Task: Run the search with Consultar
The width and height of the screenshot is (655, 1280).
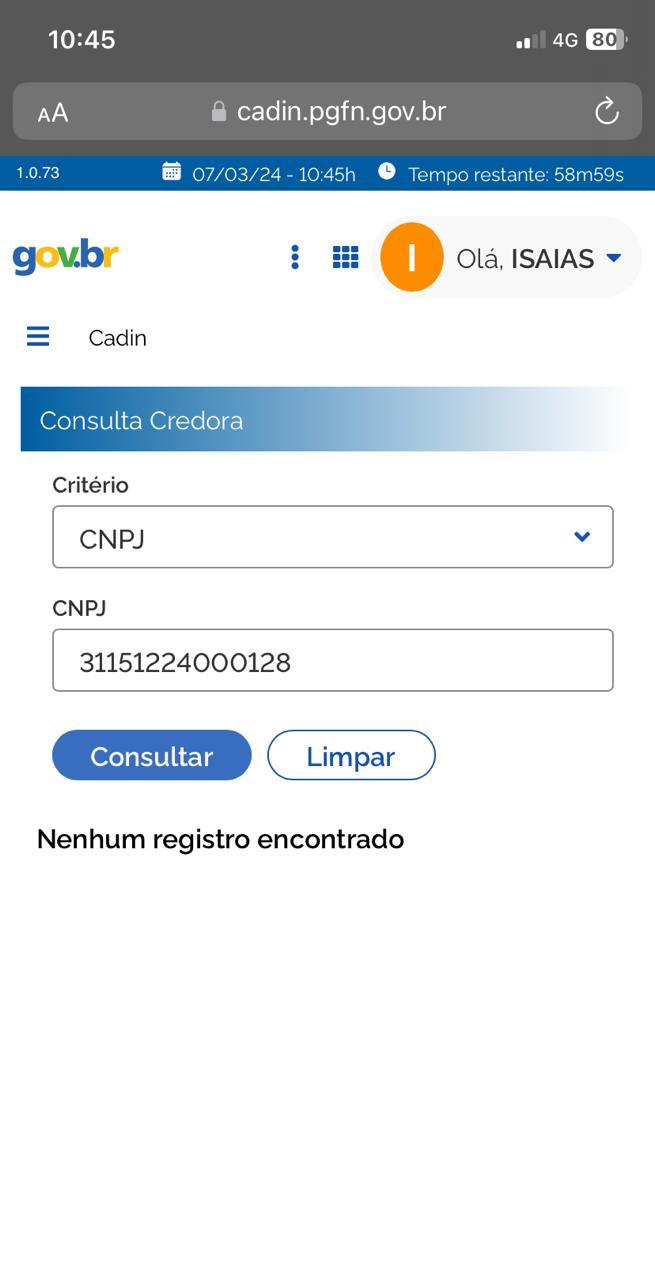Action: tap(152, 755)
